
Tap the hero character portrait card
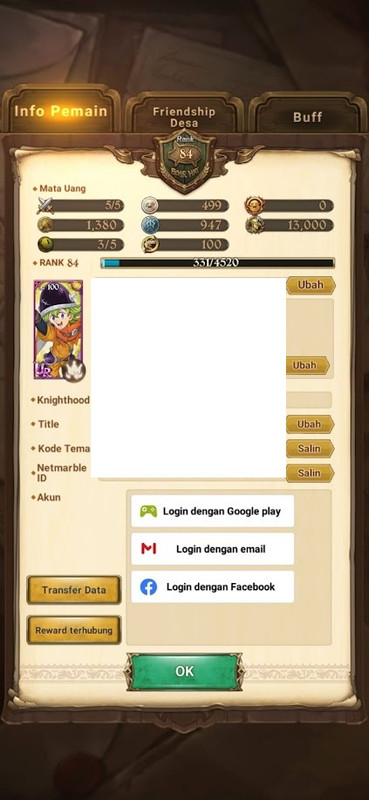tap(59, 329)
